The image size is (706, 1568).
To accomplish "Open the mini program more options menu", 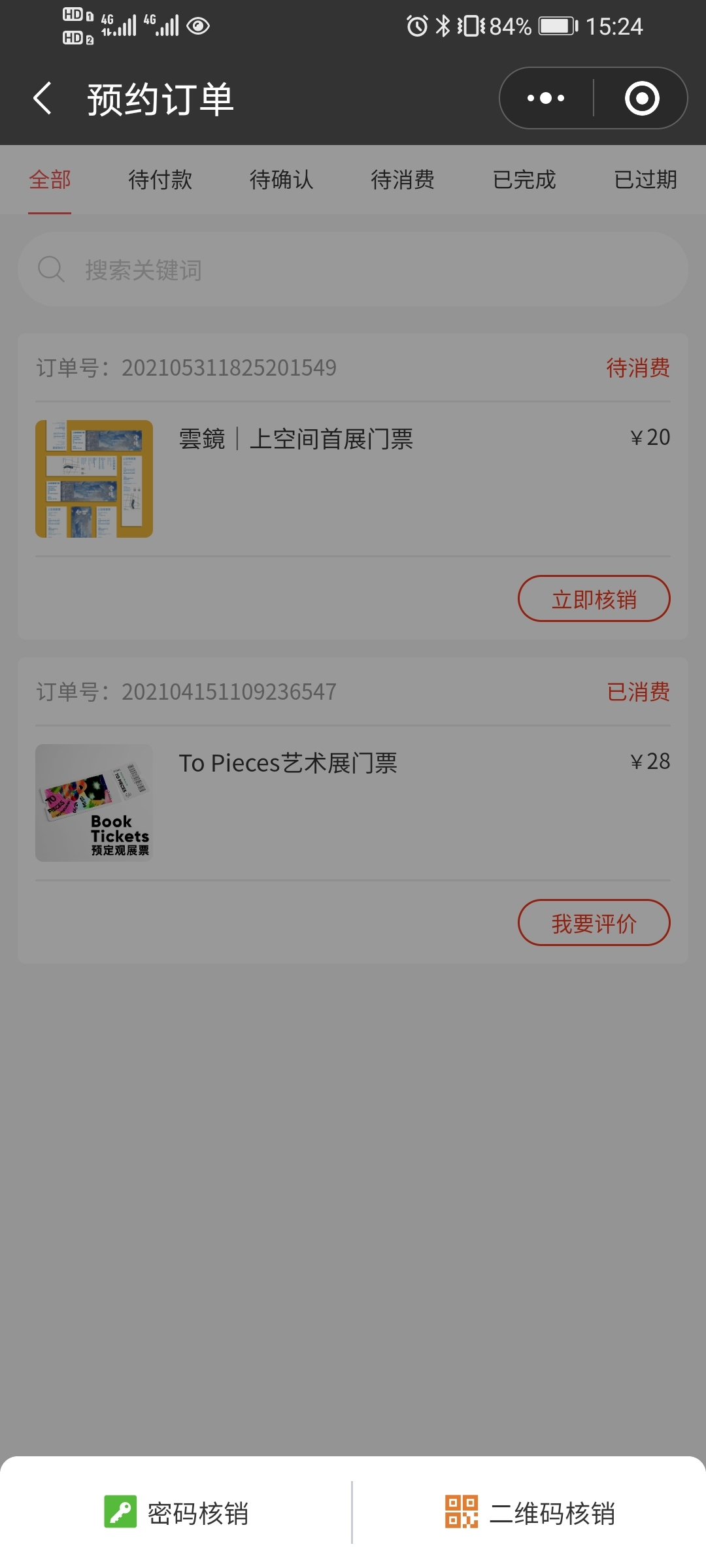I will pyautogui.click(x=546, y=99).
